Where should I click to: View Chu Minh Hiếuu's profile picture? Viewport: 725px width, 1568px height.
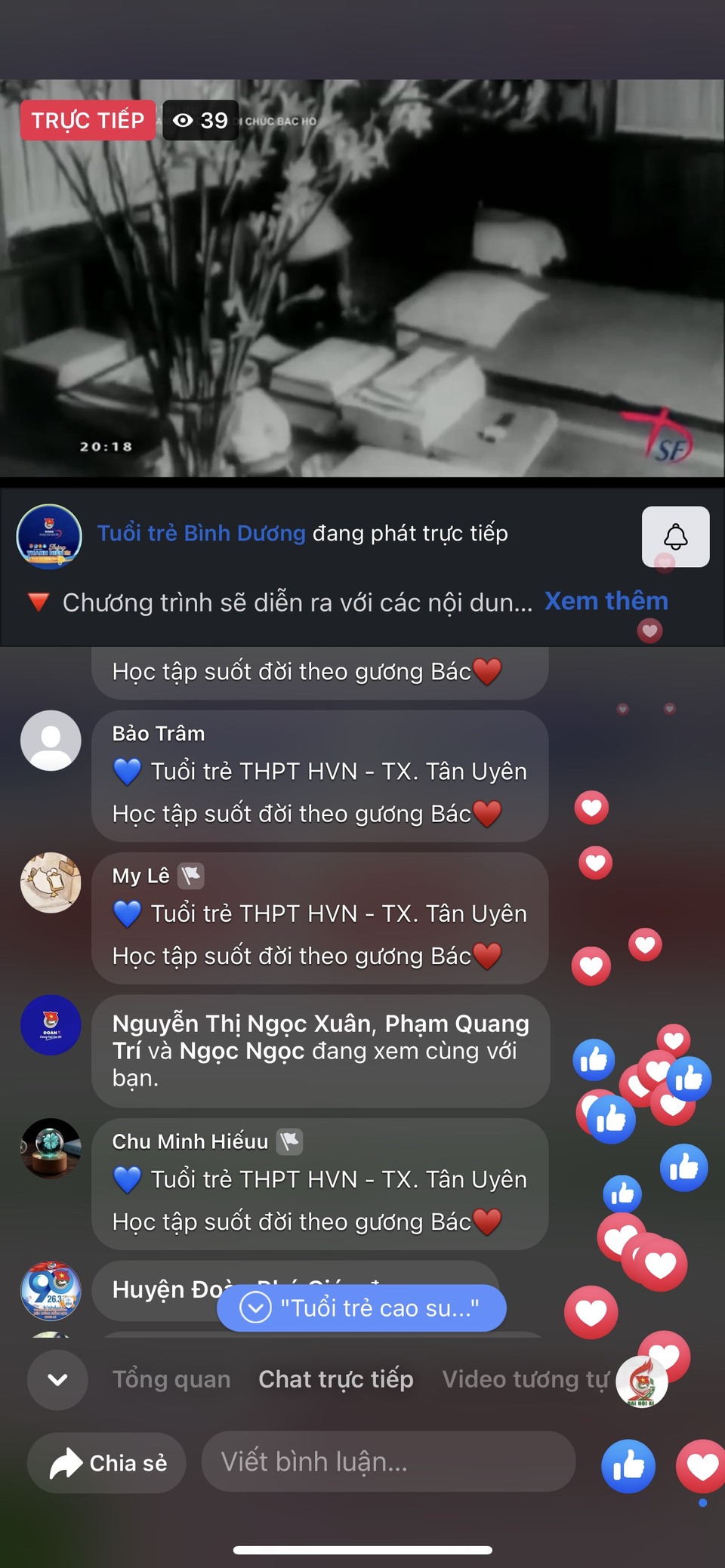point(51,1148)
